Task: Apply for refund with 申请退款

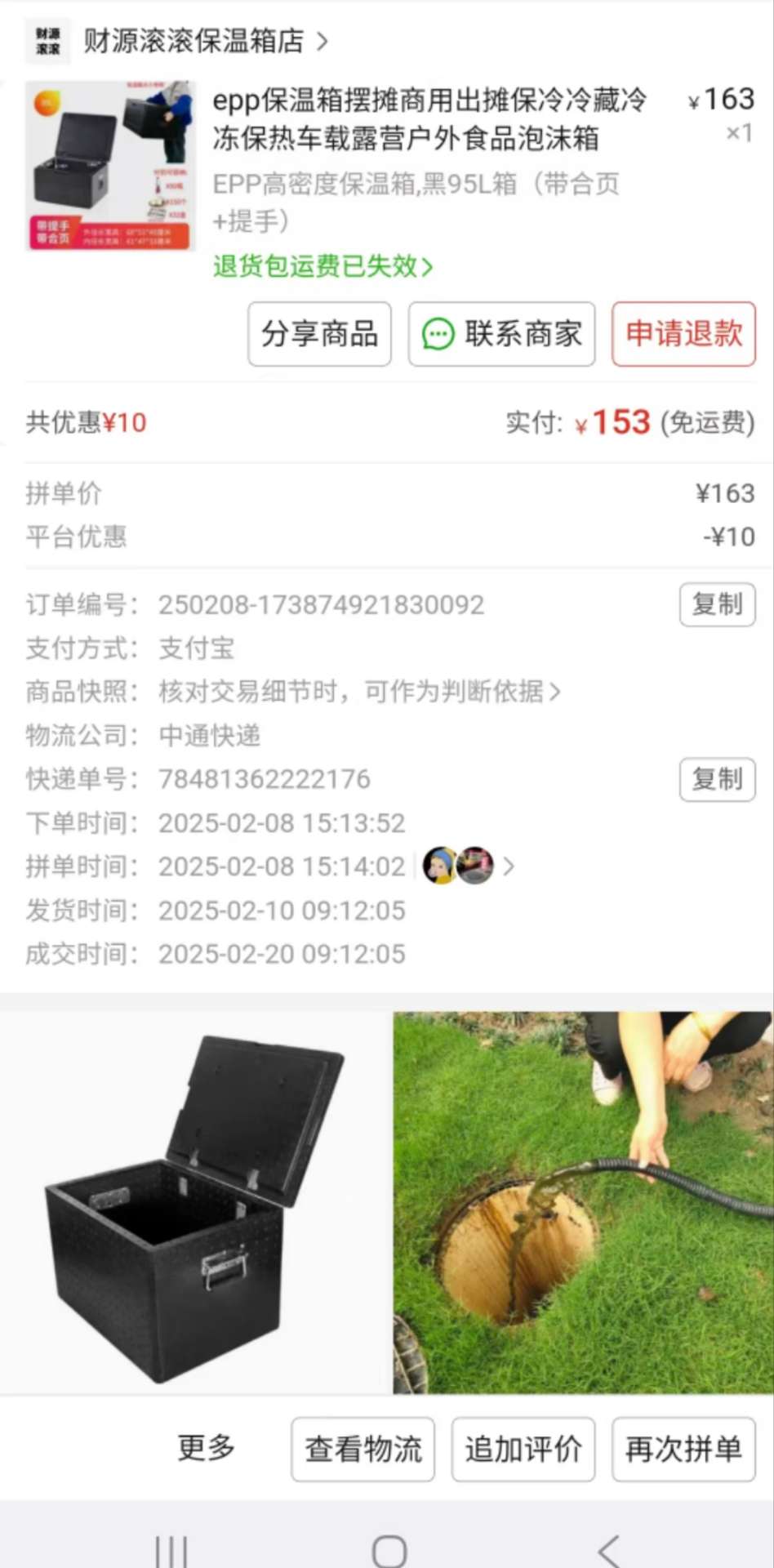Action: 683,334
